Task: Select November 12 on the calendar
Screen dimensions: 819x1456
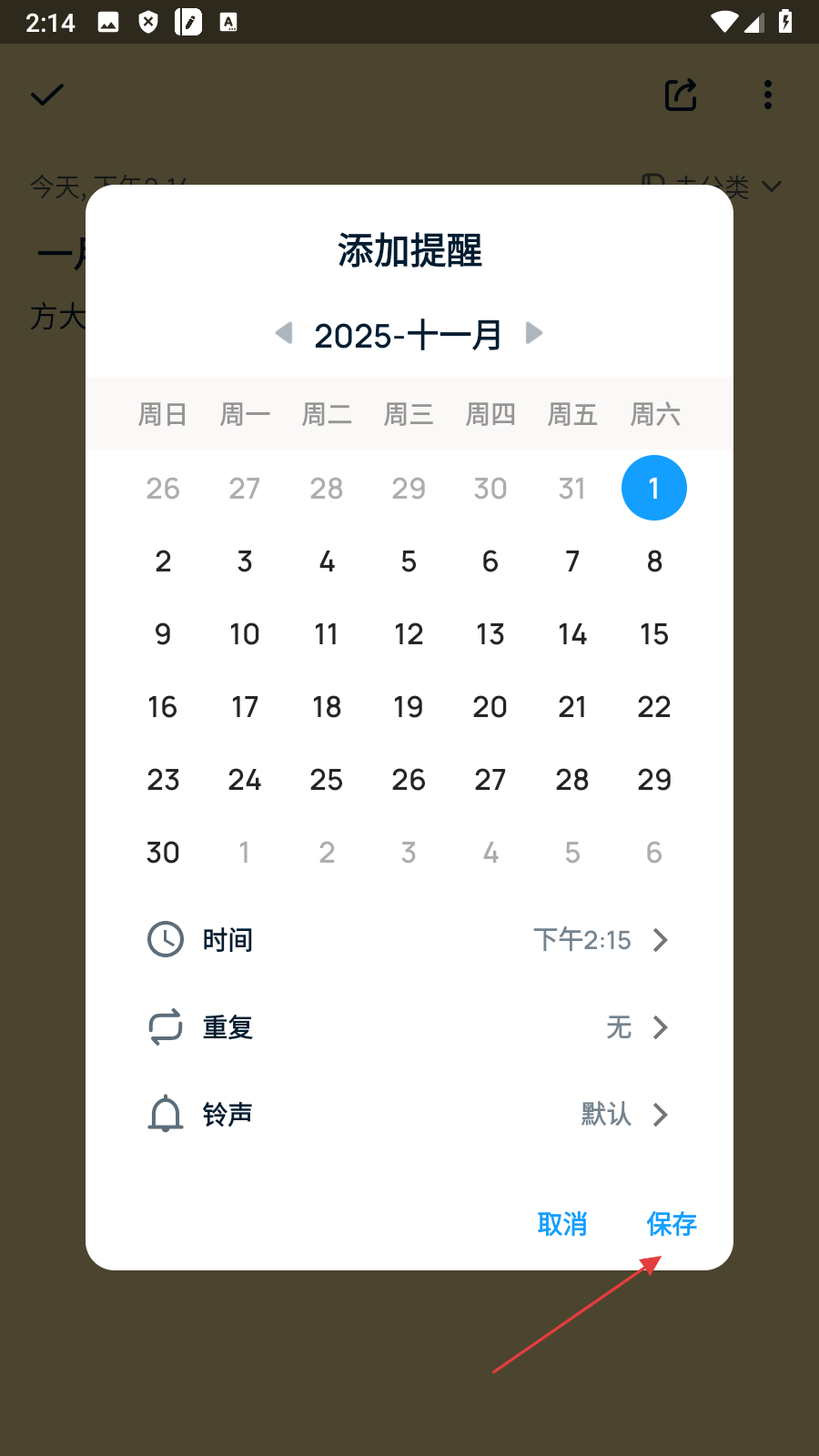Action: coord(409,634)
